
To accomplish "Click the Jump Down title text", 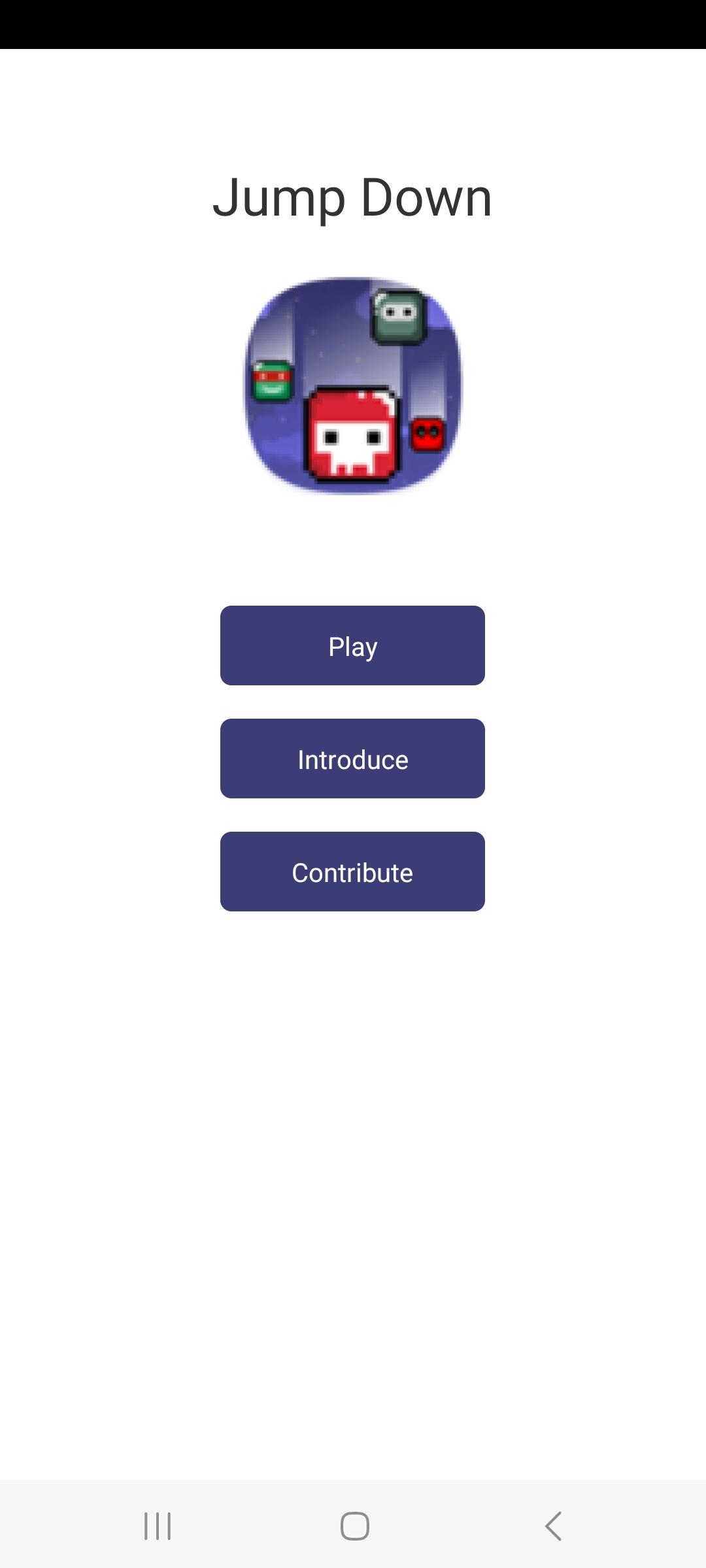I will (x=352, y=197).
